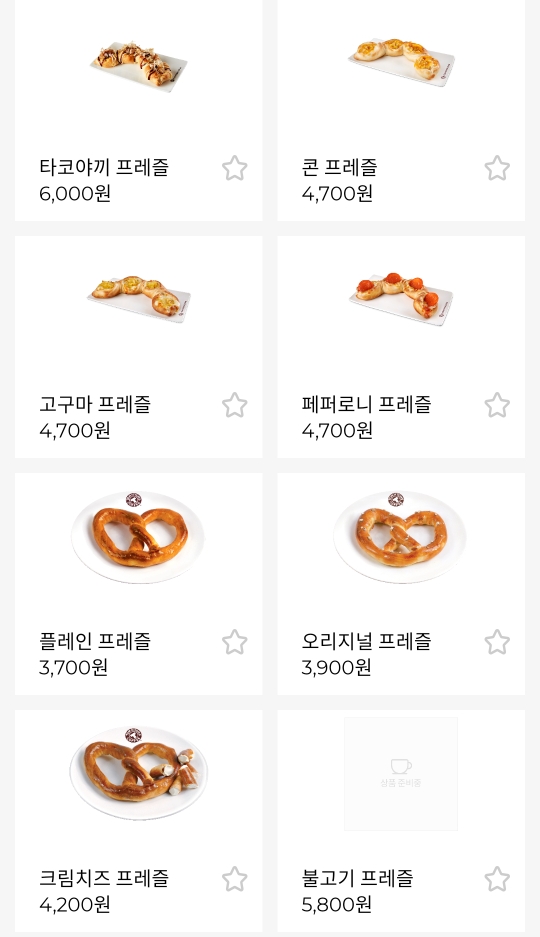This screenshot has height=937, width=540.
Task: Tap the star on 페퍼로니 프레즐
Action: click(x=497, y=405)
